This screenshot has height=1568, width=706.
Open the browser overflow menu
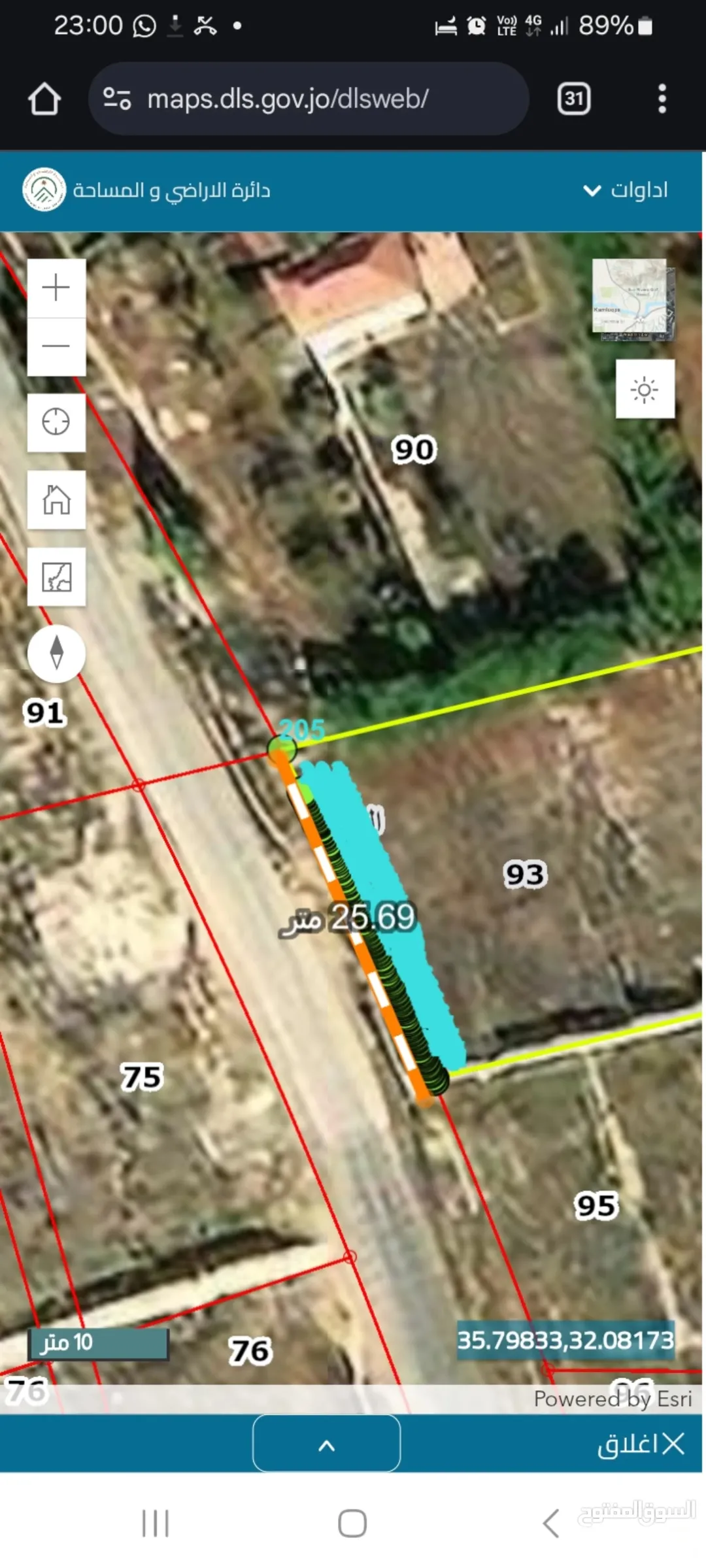(662, 99)
